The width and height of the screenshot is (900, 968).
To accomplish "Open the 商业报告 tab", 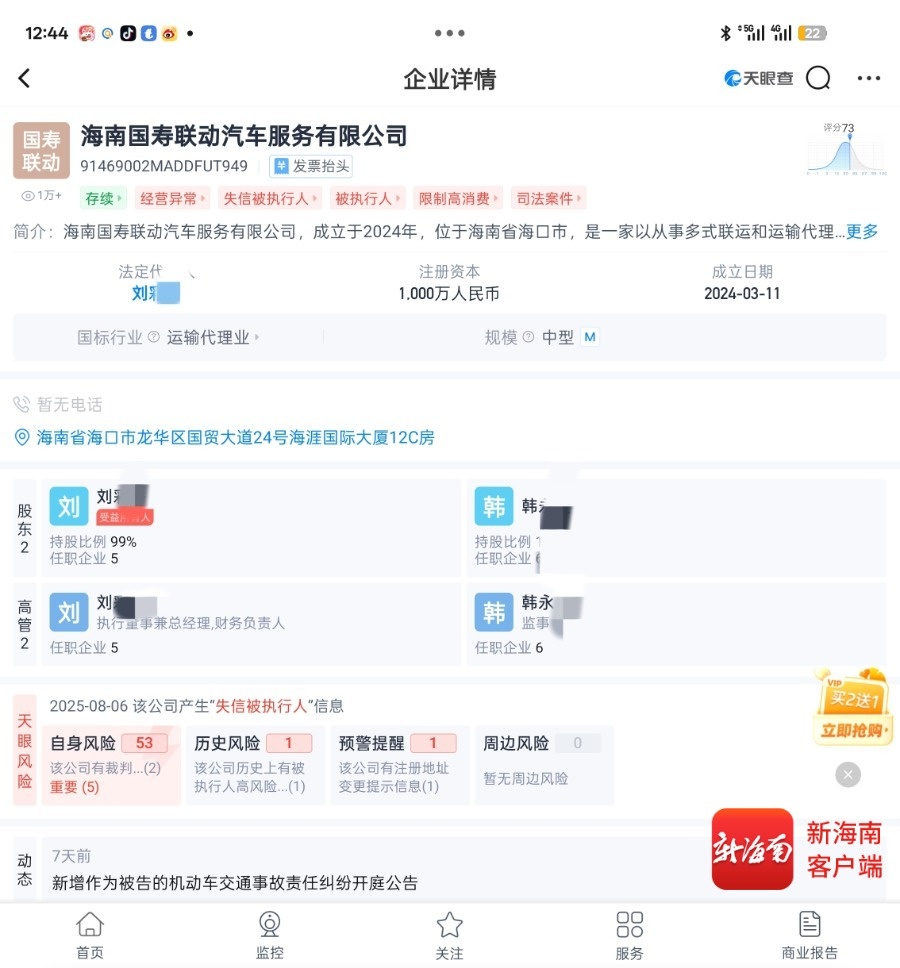I will tap(809, 936).
